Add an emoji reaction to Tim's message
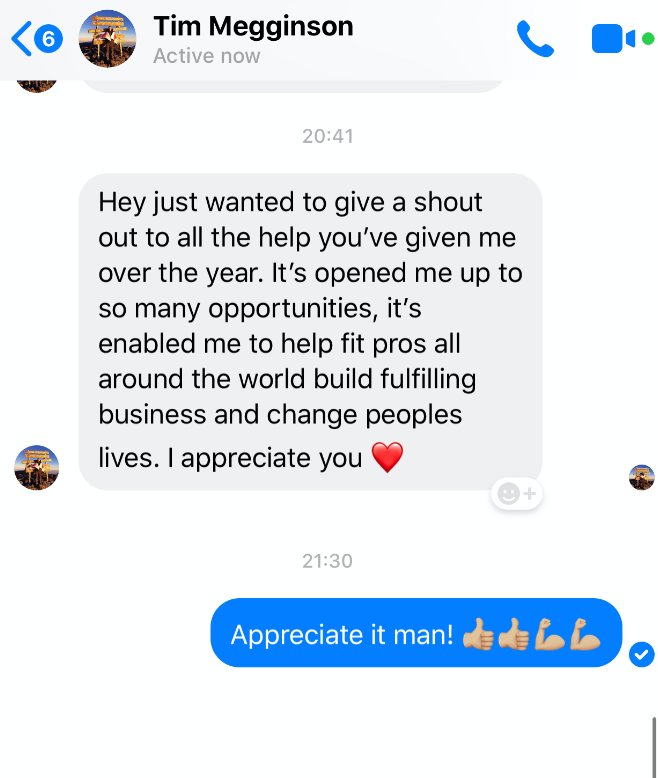 point(517,494)
